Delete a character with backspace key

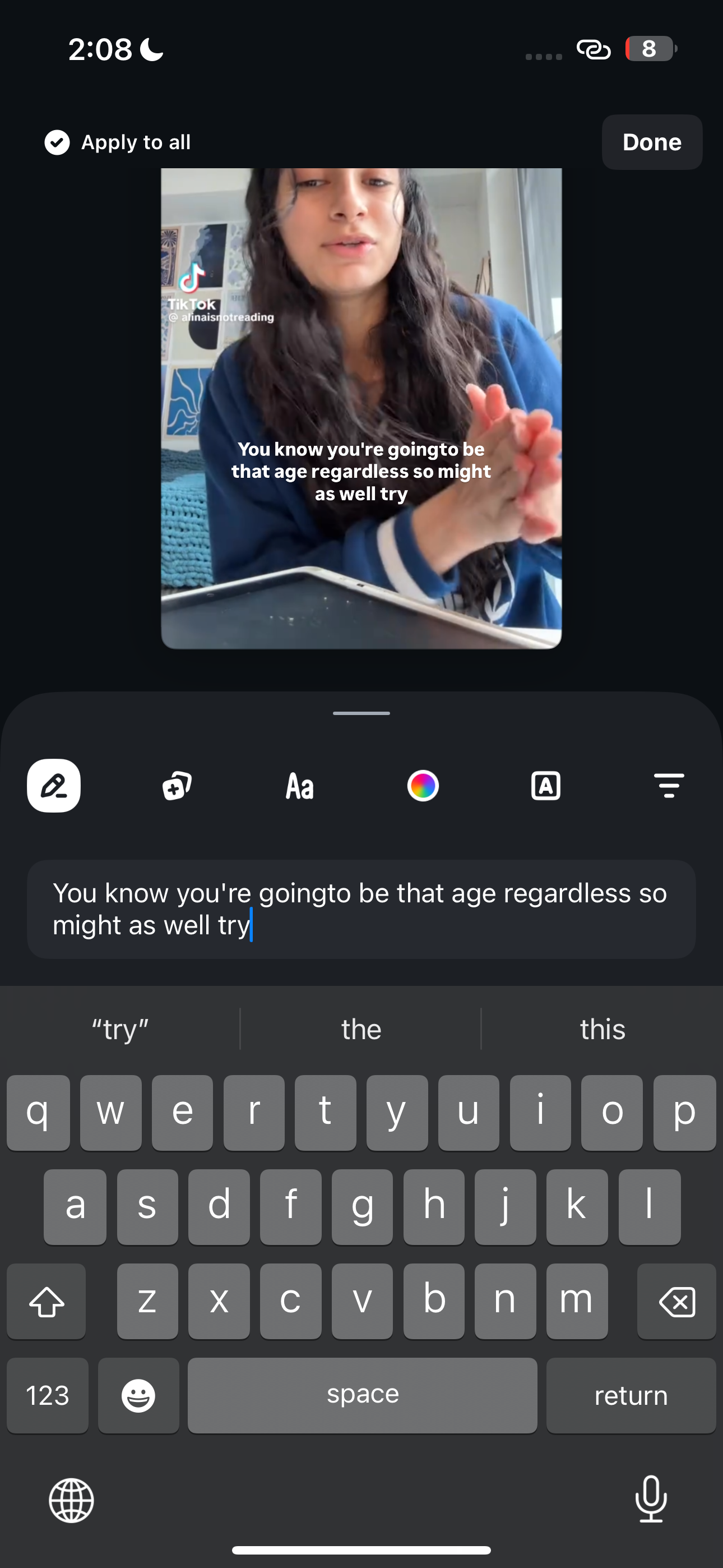tap(676, 1302)
